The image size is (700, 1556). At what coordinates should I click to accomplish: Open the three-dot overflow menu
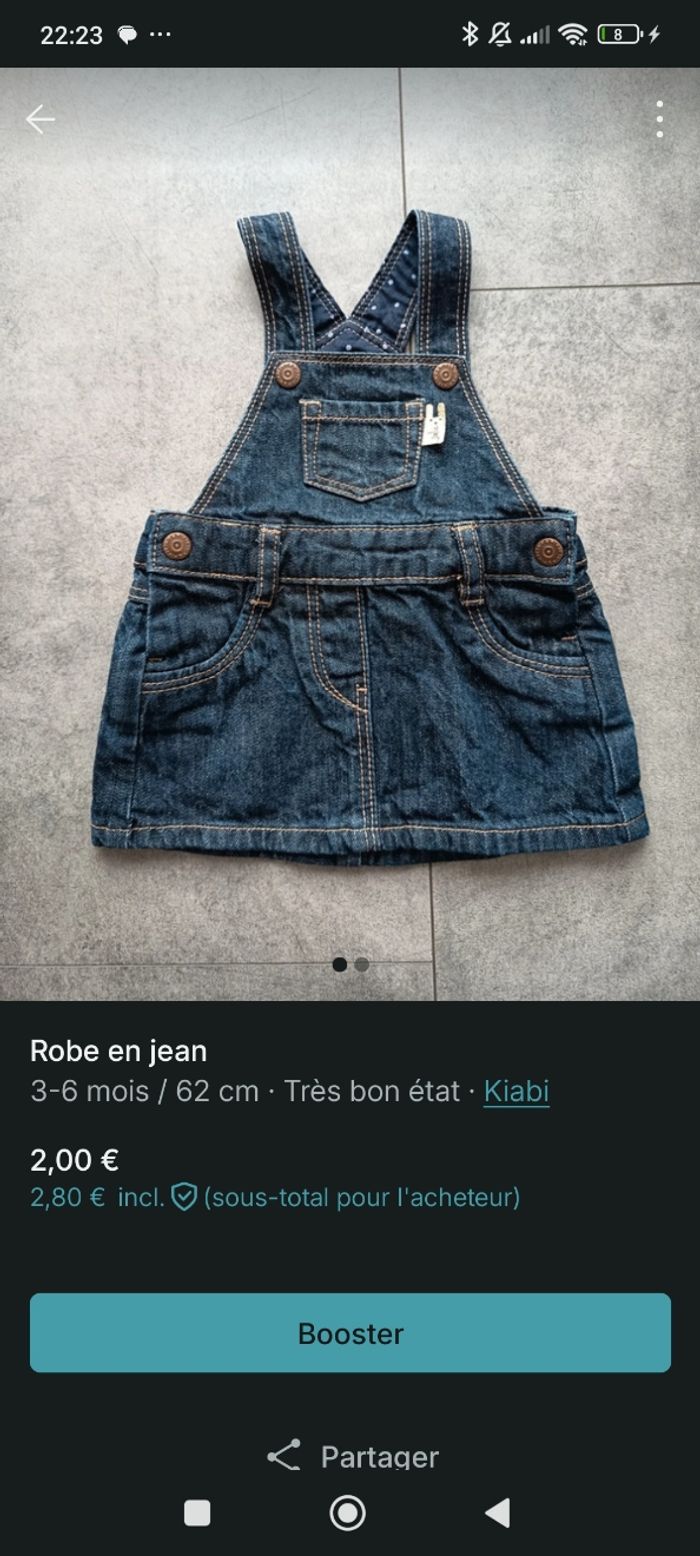tap(659, 119)
